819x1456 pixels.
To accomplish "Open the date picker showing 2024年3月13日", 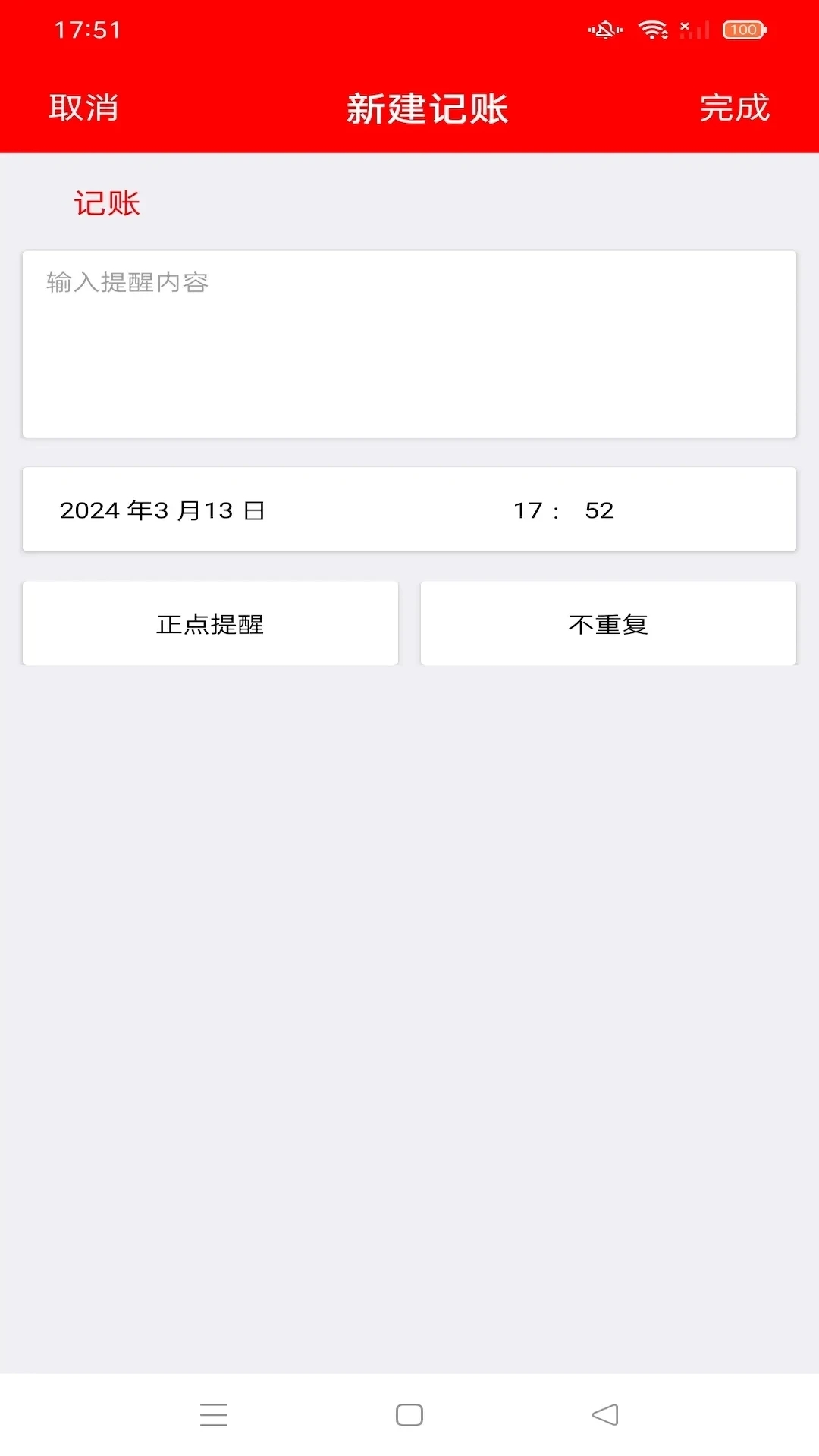I will [164, 510].
